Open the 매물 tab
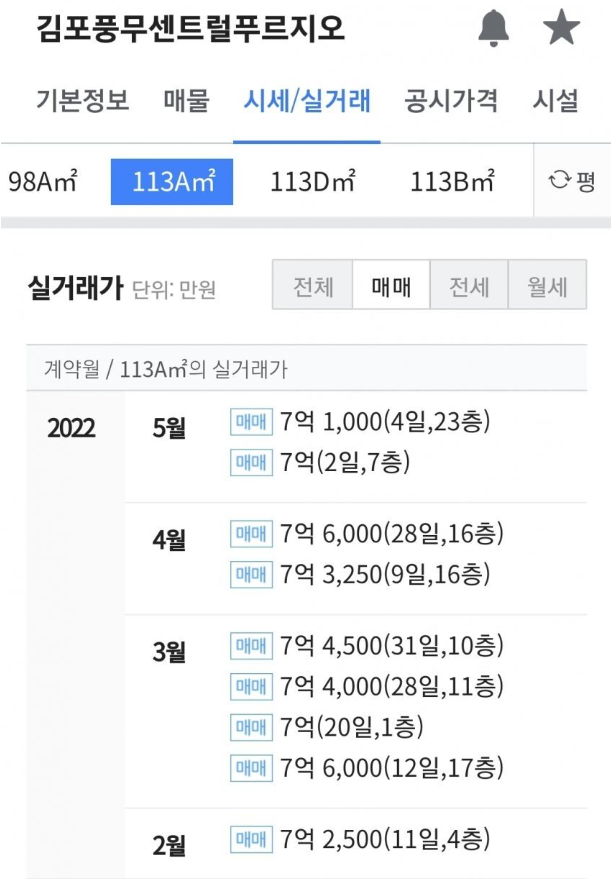611x879 pixels. click(187, 101)
